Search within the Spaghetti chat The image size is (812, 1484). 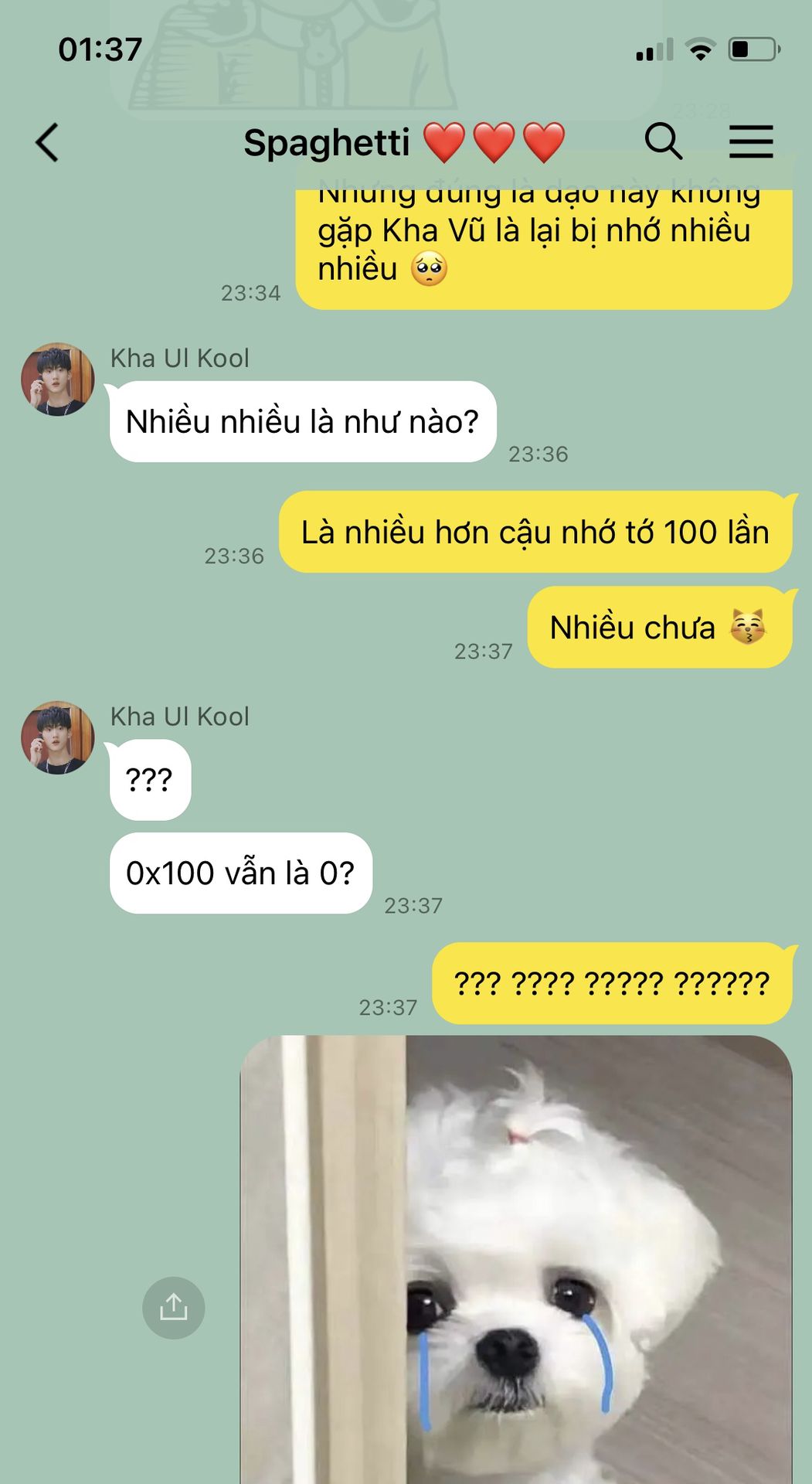[664, 141]
